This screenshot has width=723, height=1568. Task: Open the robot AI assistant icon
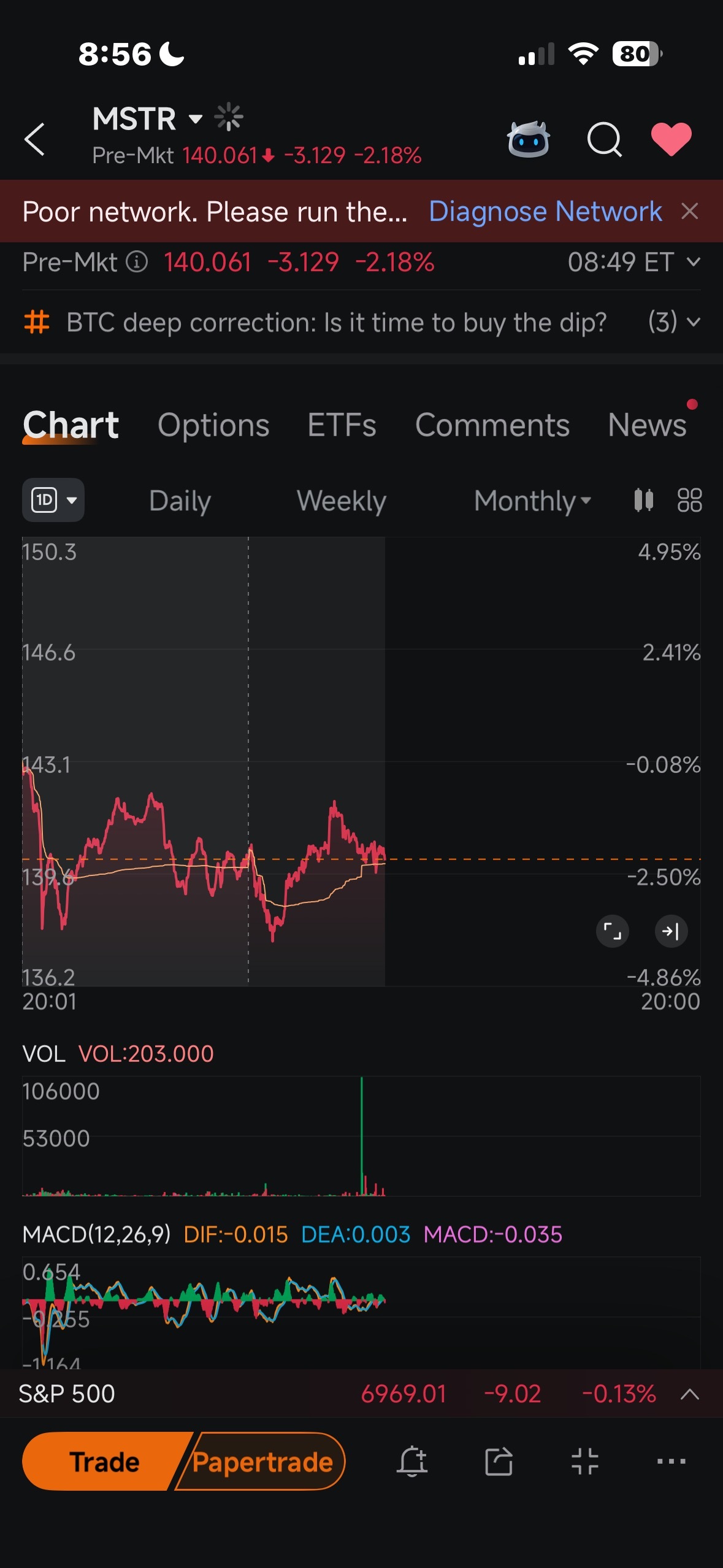[x=528, y=139]
